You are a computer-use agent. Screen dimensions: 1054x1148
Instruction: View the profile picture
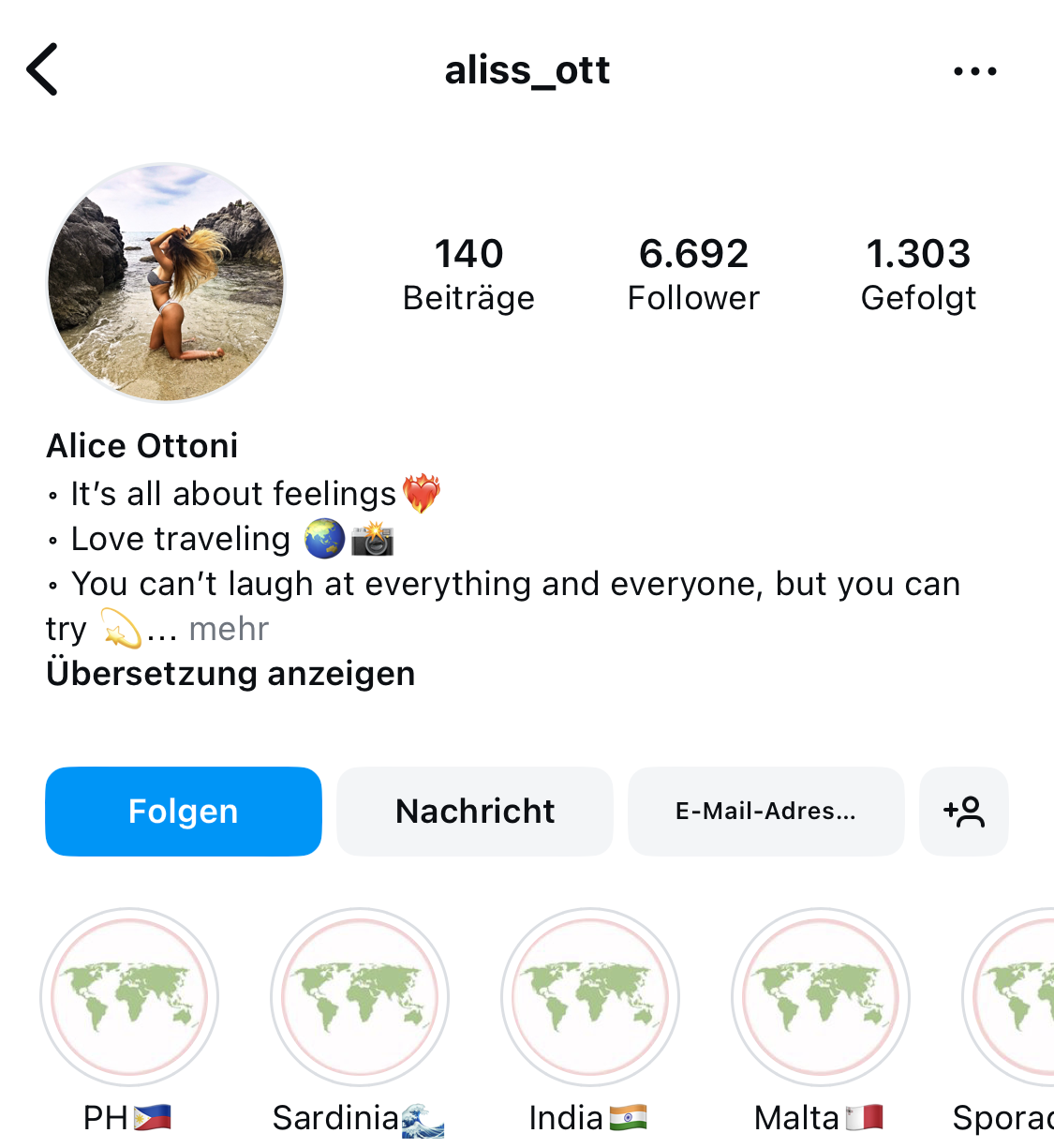click(167, 282)
